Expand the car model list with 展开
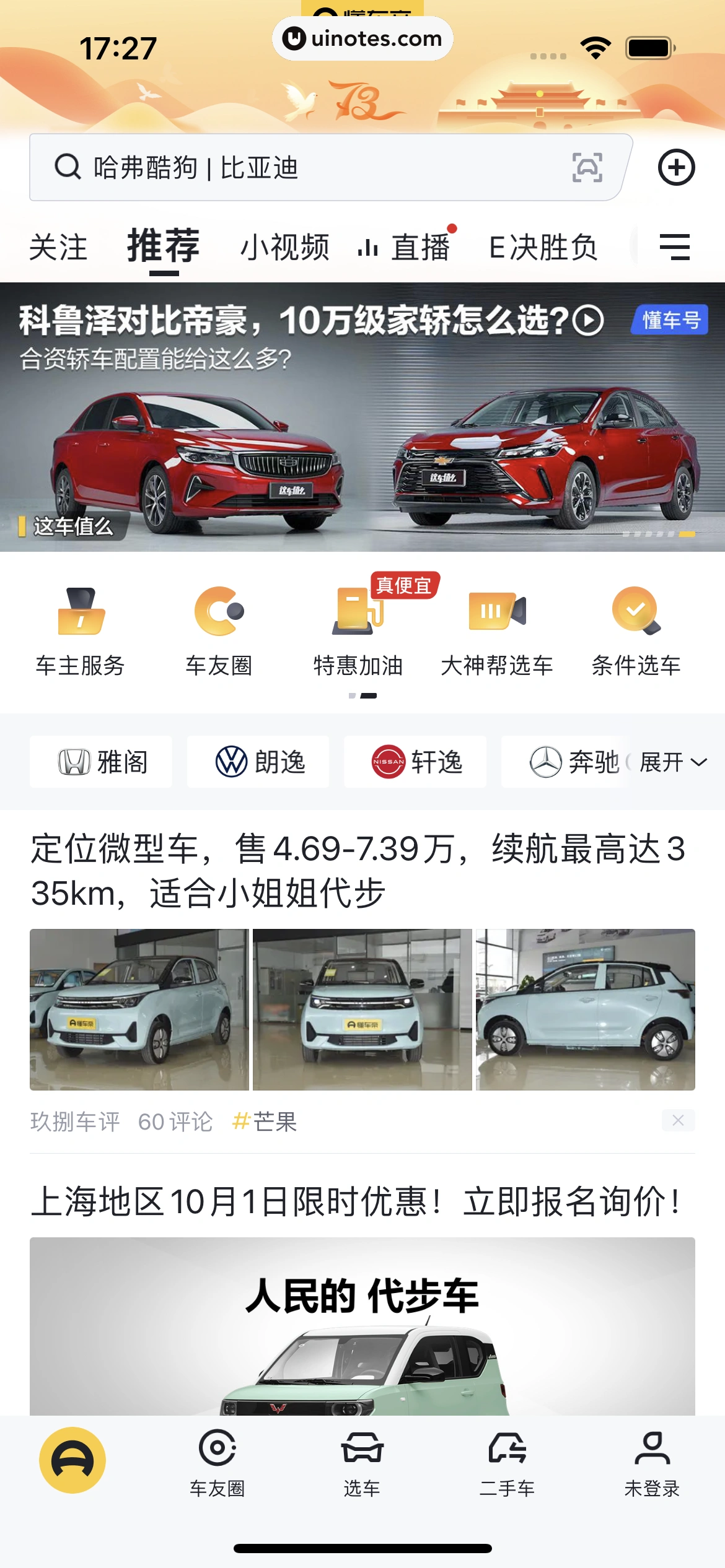Screen dimensions: 725x1568 click(x=672, y=762)
